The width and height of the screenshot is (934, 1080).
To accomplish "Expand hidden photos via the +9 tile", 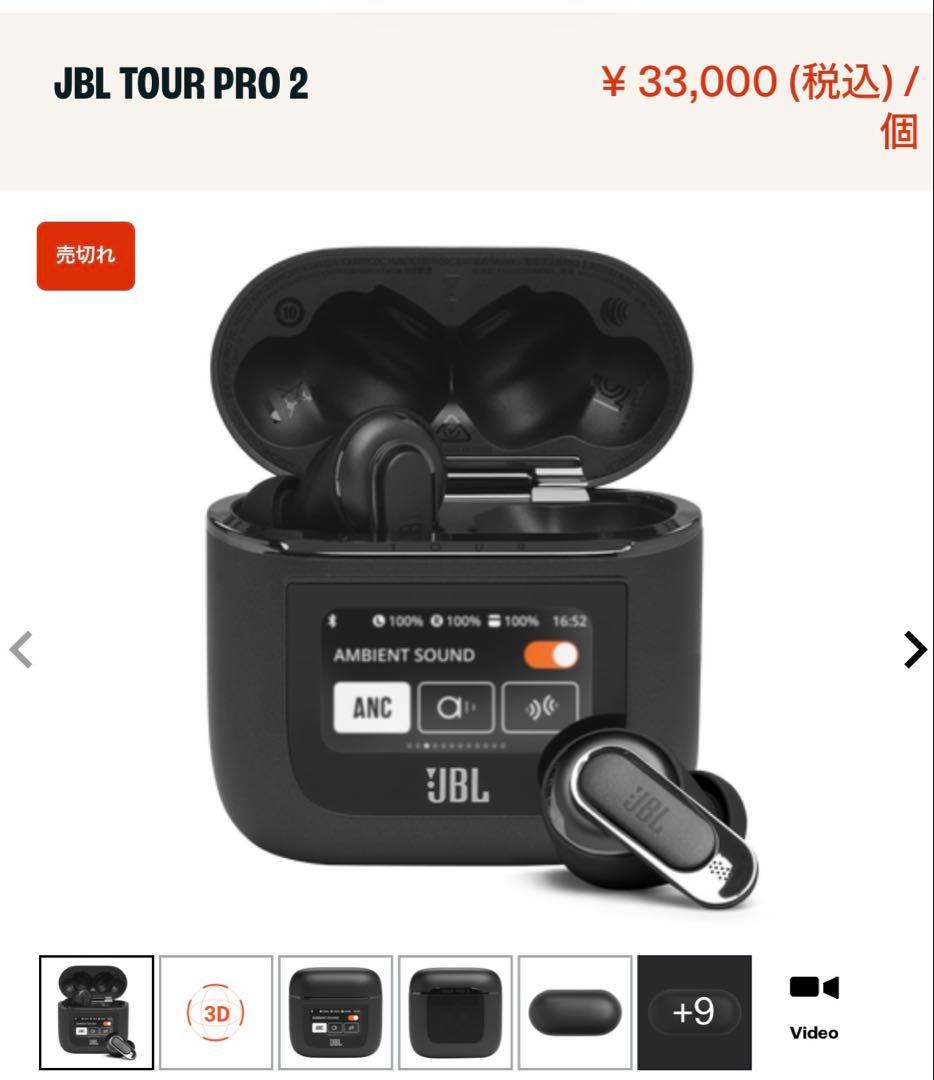I will click(x=696, y=1012).
